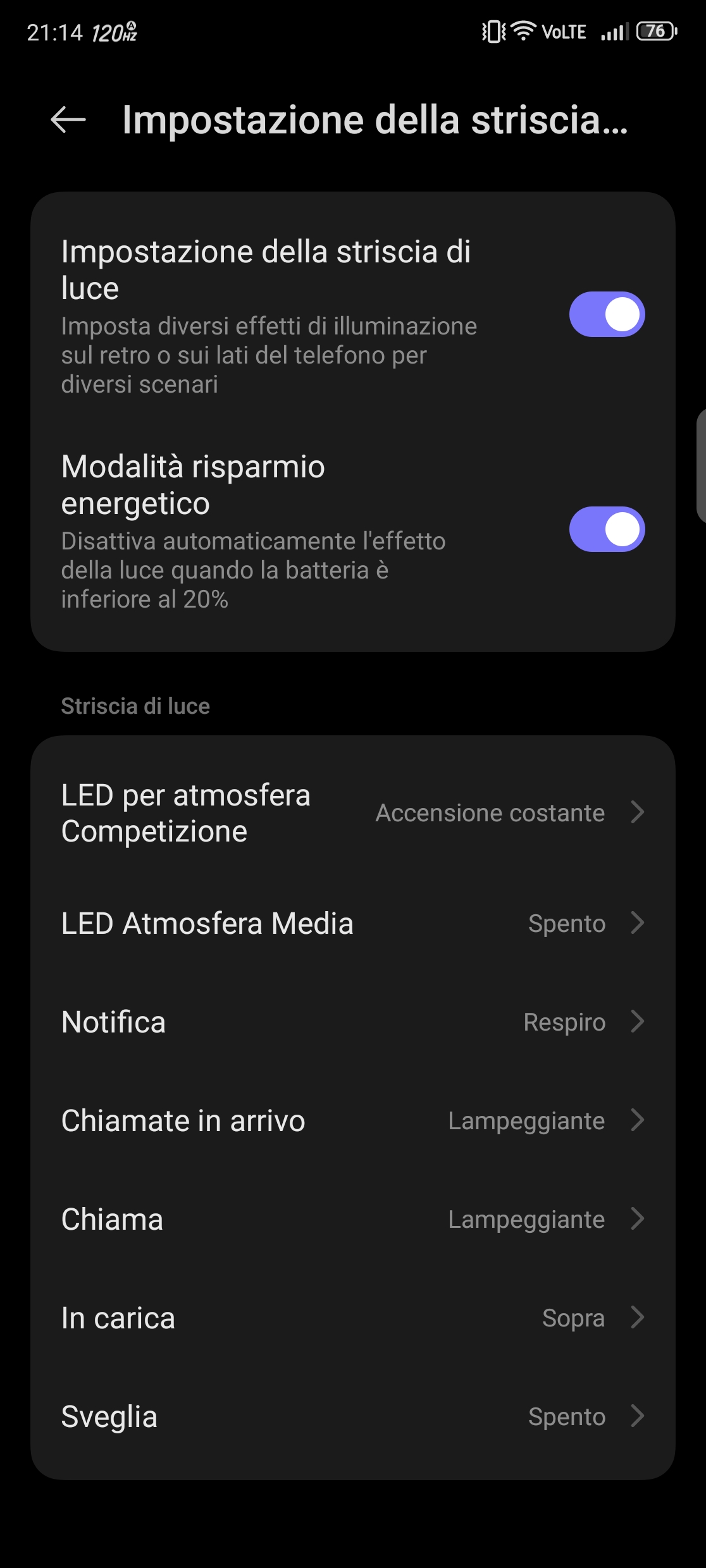The image size is (706, 1568).
Task: Open Chiamate in arrivo light settings
Action: 352,1121
